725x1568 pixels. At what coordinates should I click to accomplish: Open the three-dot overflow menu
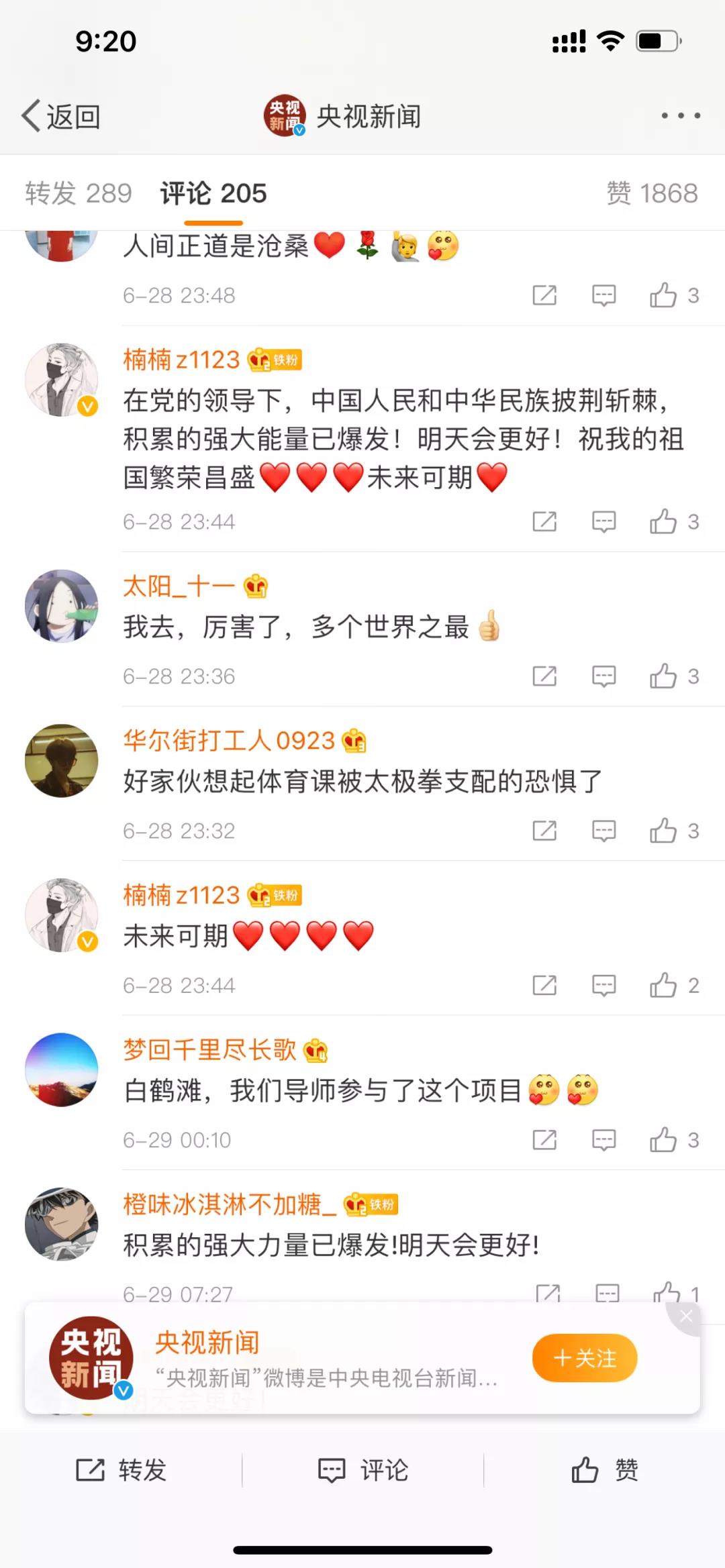[x=680, y=116]
